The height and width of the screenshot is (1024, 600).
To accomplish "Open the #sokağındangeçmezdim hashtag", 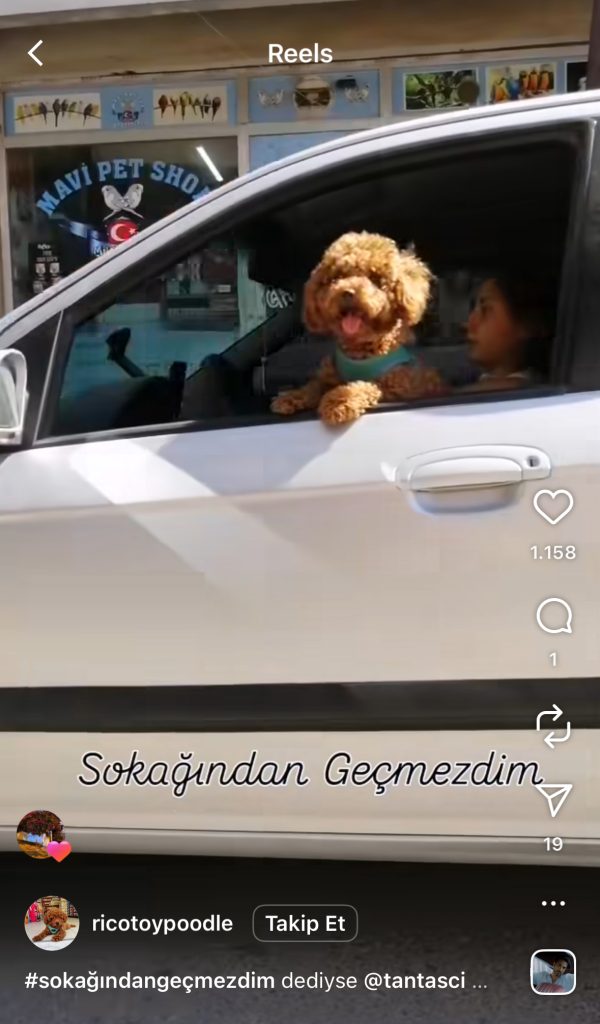I will pos(149,981).
